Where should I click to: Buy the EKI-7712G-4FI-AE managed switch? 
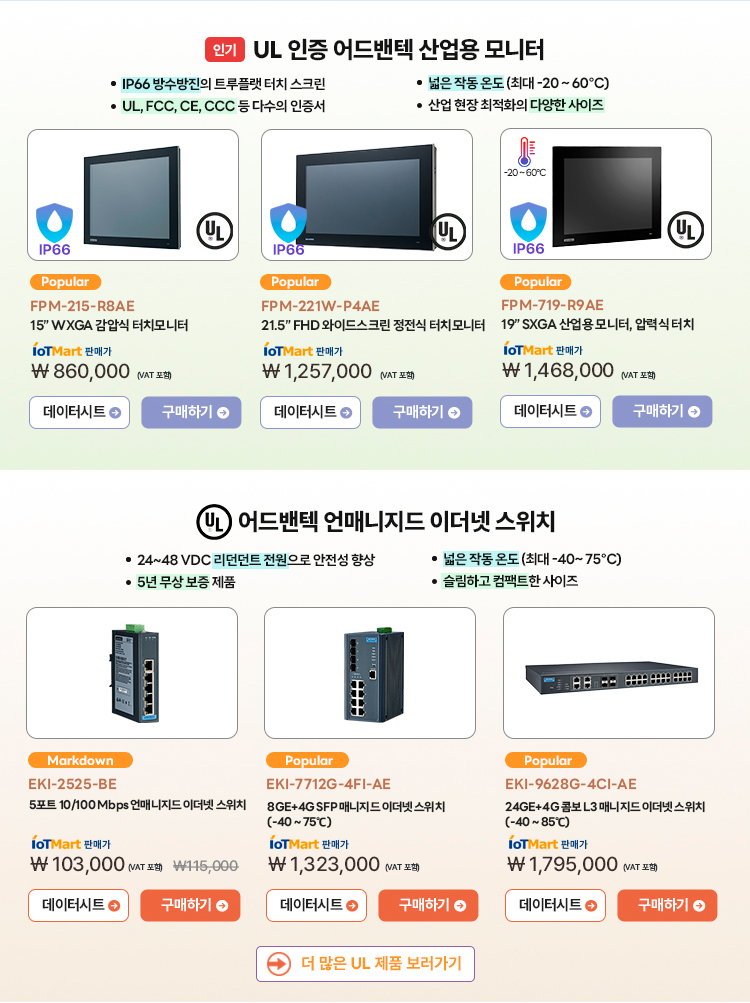point(428,905)
